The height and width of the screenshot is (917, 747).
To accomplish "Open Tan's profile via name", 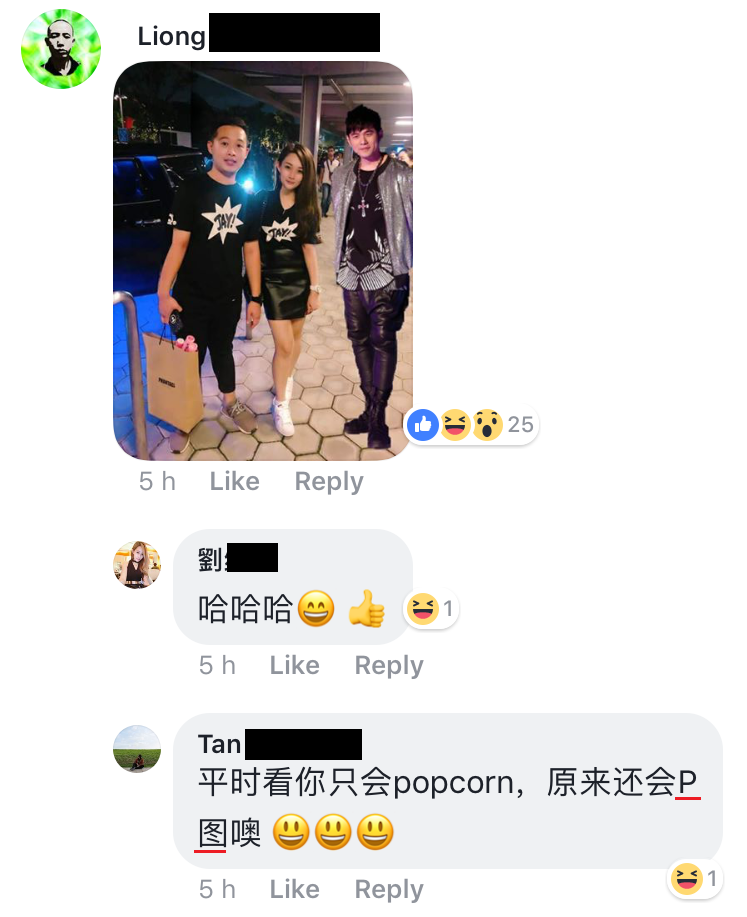I will [219, 744].
